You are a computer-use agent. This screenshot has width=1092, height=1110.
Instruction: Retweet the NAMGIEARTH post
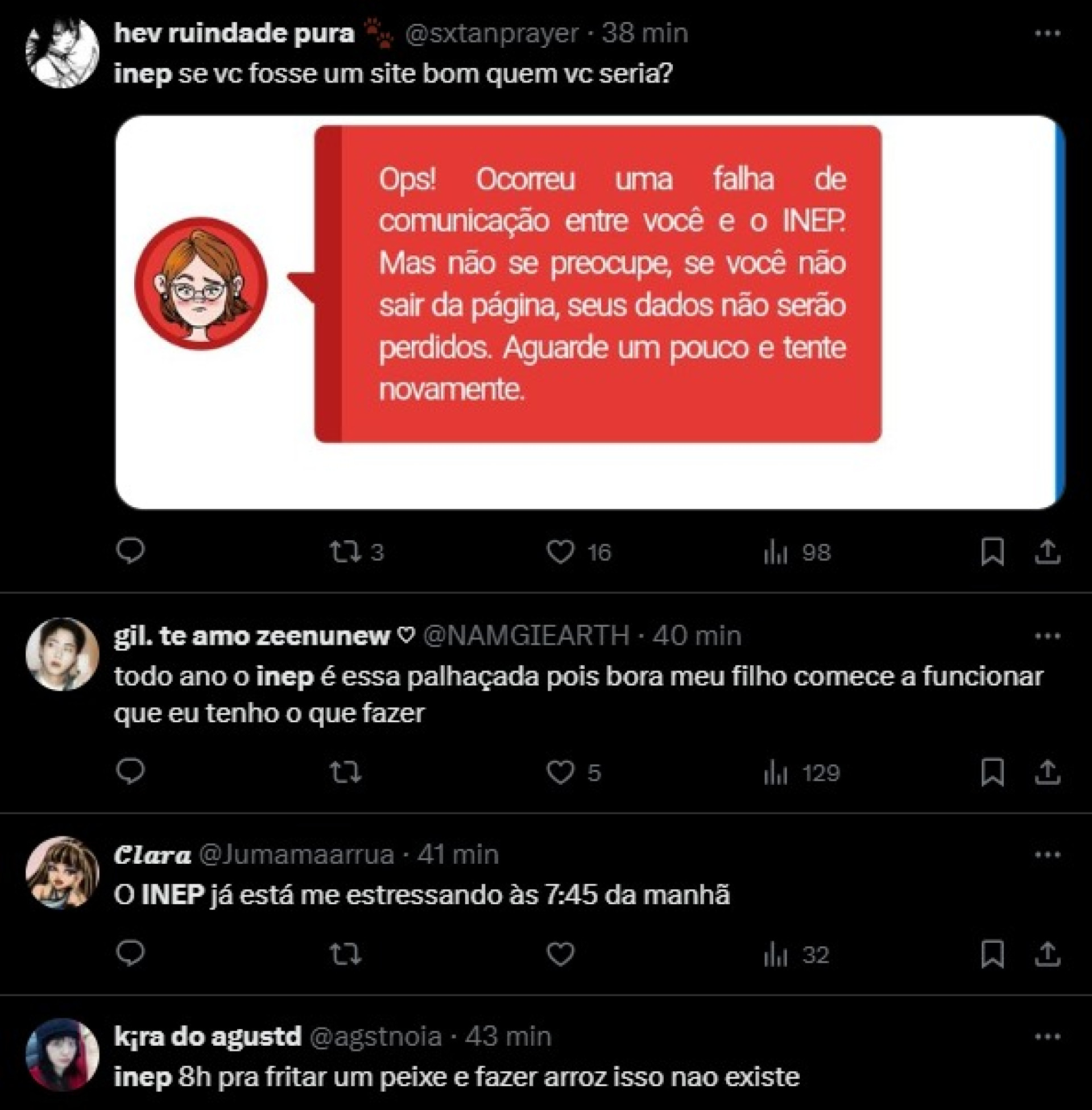(345, 772)
